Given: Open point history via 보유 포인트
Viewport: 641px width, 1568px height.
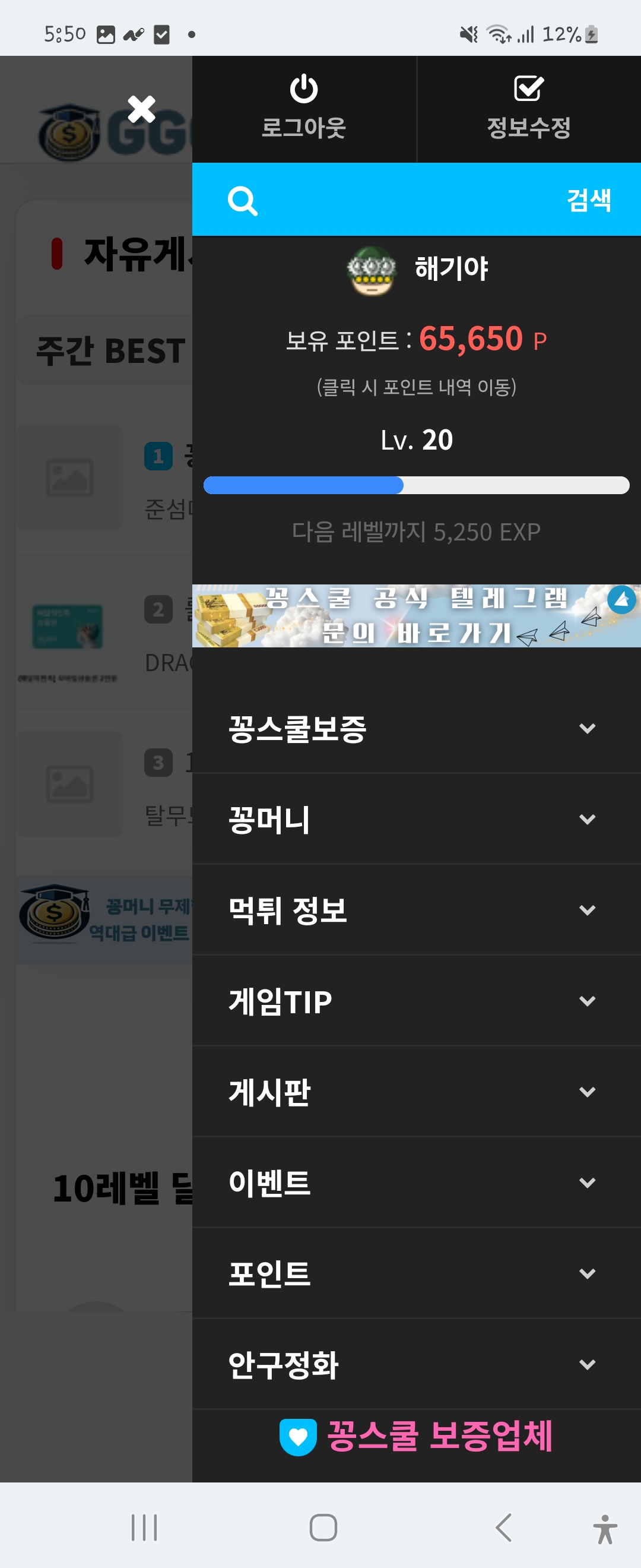Looking at the screenshot, I should tap(416, 339).
